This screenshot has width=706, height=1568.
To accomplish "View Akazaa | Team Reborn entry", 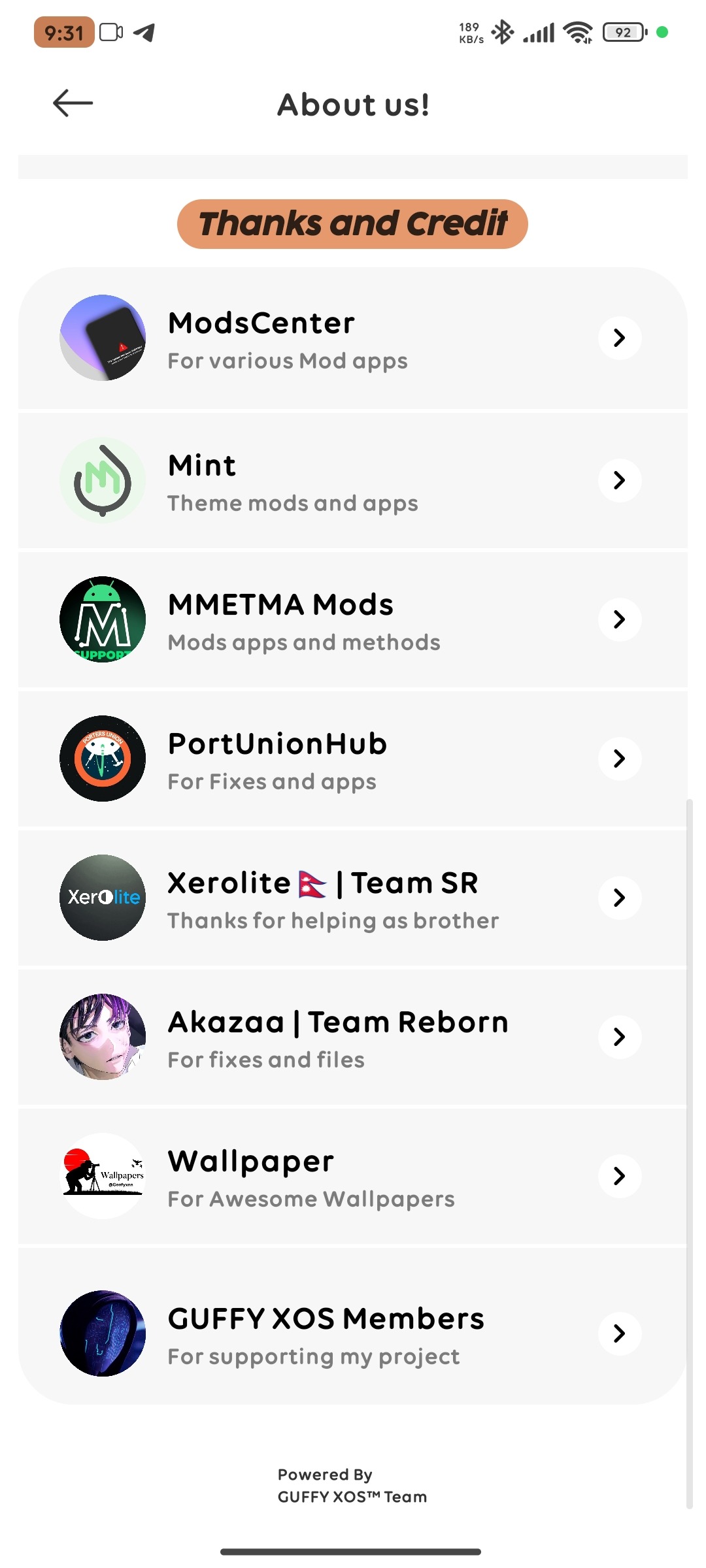I will point(353,1037).
